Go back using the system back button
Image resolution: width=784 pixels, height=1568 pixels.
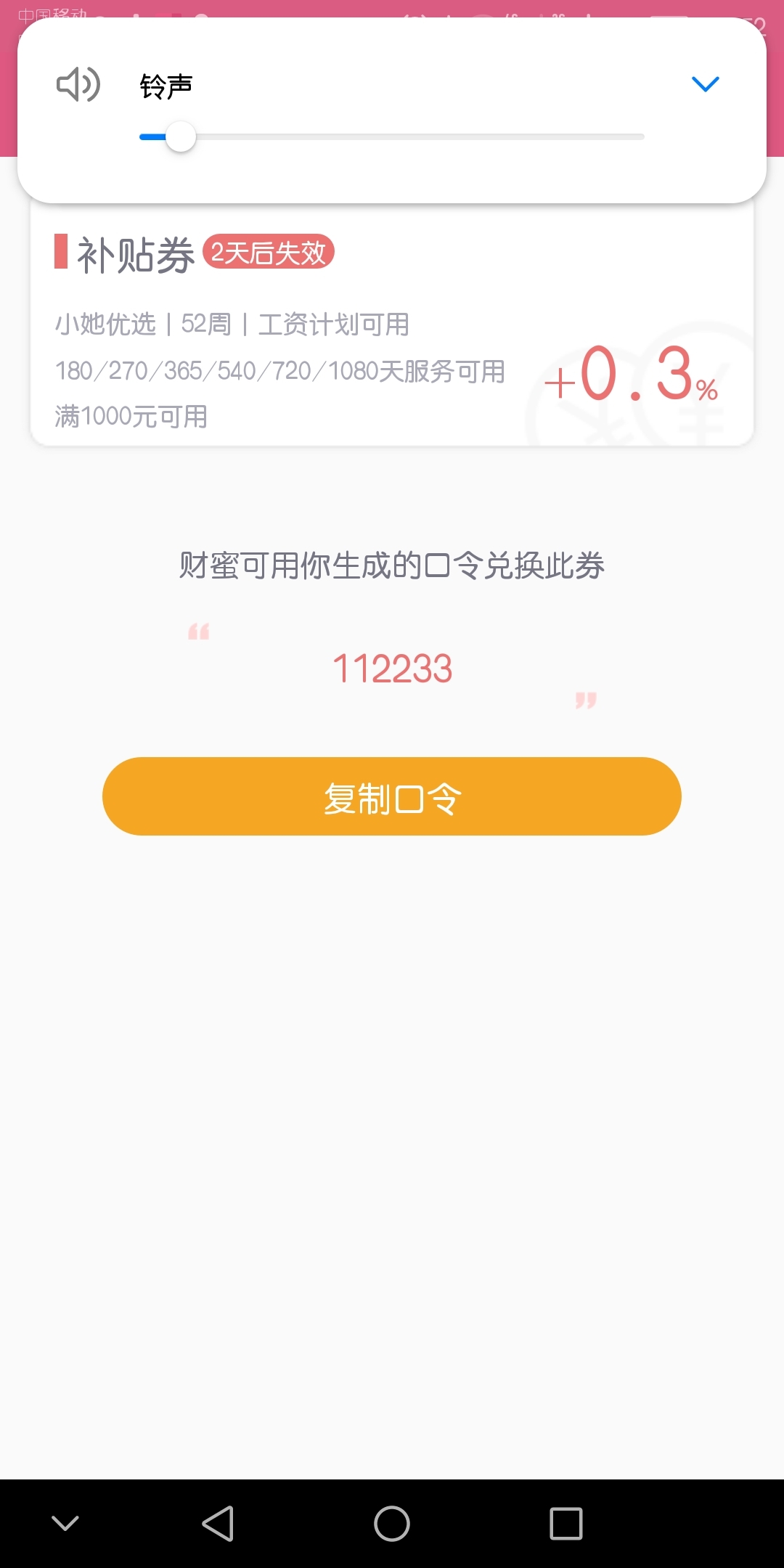[x=218, y=1523]
